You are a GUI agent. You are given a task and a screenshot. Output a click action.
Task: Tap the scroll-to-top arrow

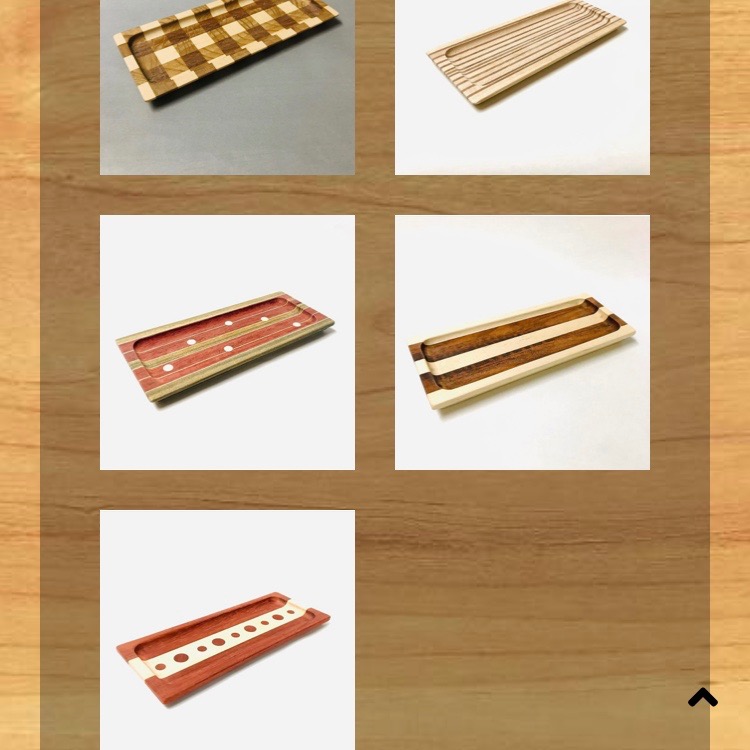703,698
